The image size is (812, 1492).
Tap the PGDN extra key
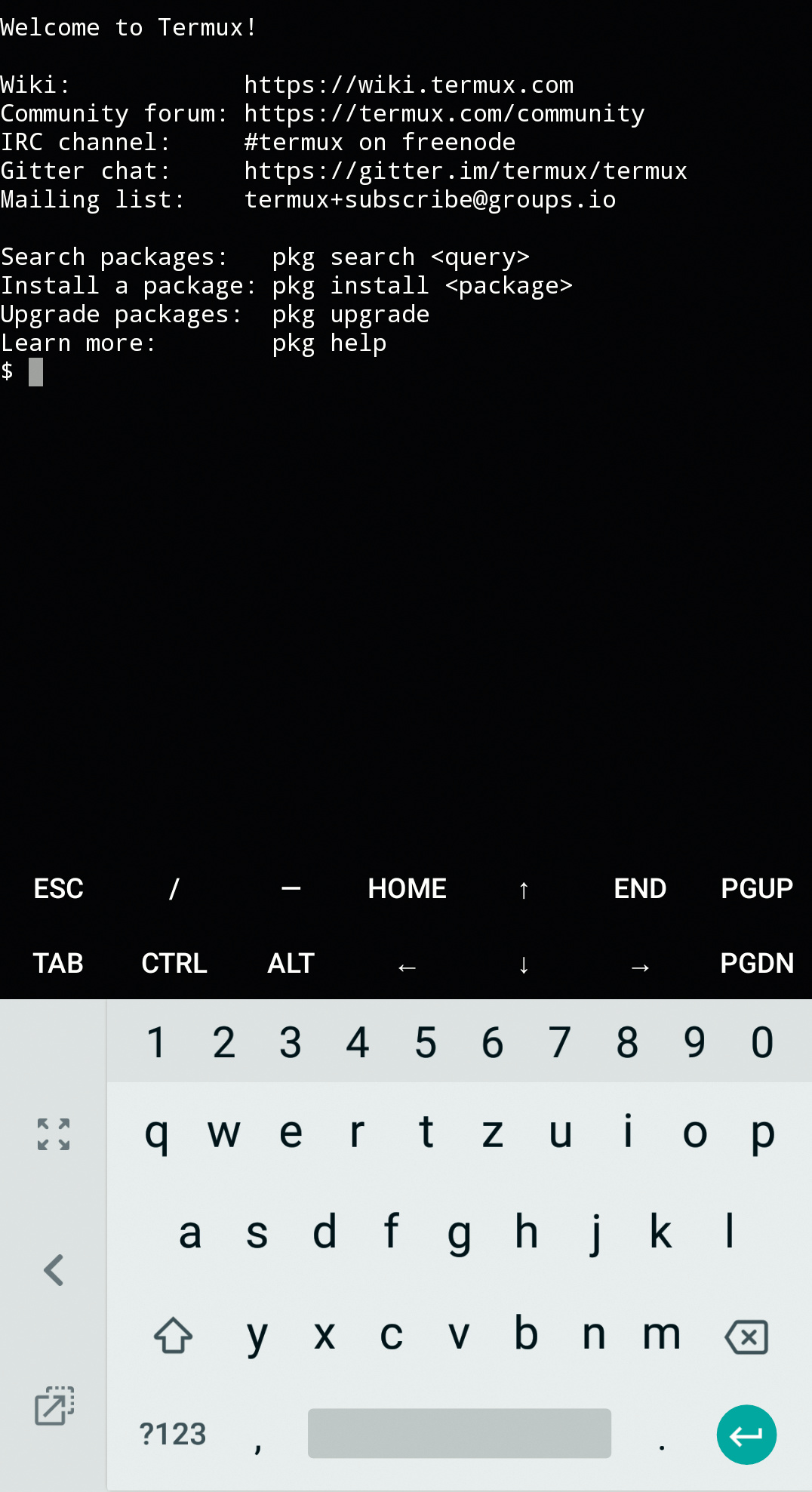click(756, 963)
